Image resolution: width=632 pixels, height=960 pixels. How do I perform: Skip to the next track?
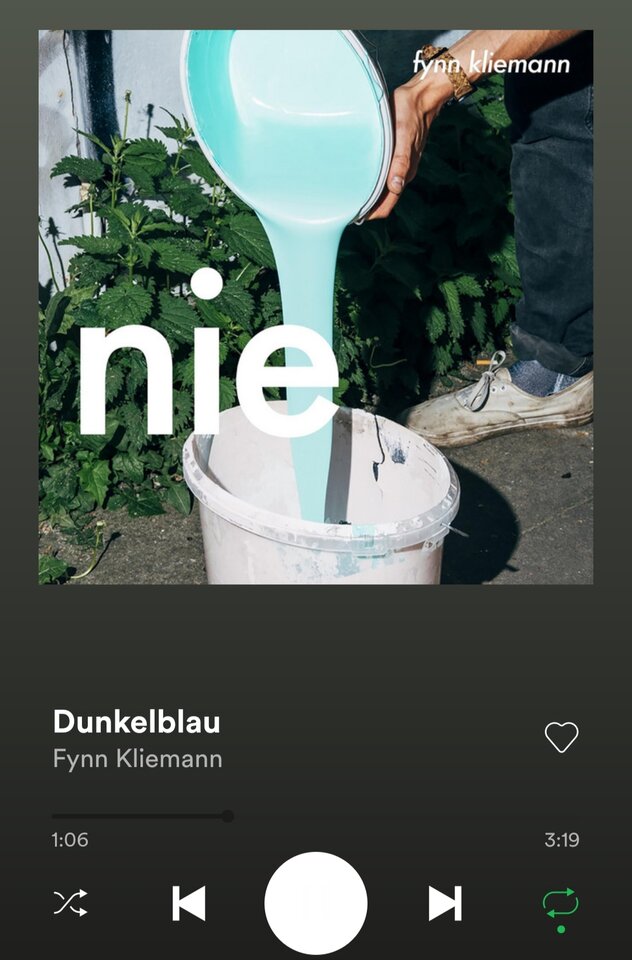(444, 903)
